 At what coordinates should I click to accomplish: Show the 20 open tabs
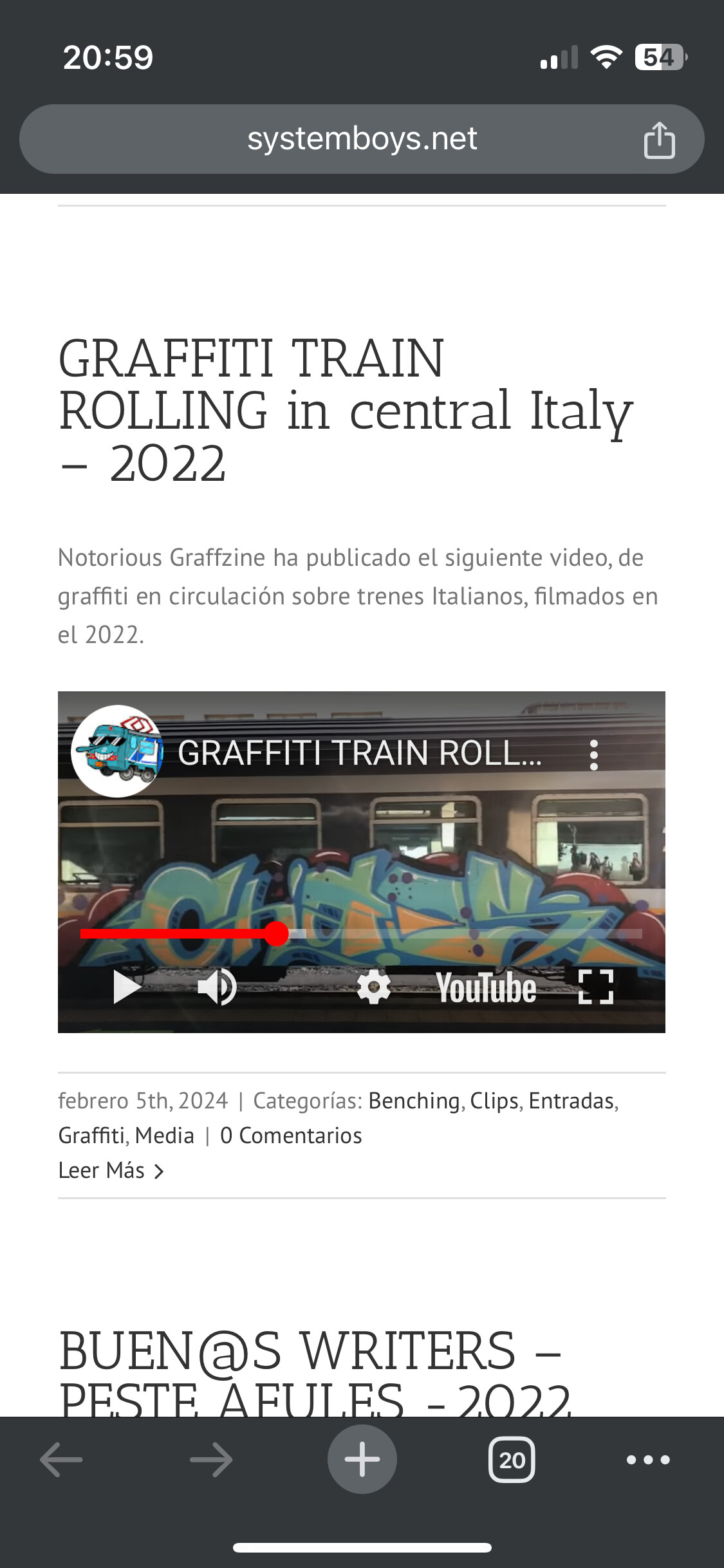512,1459
